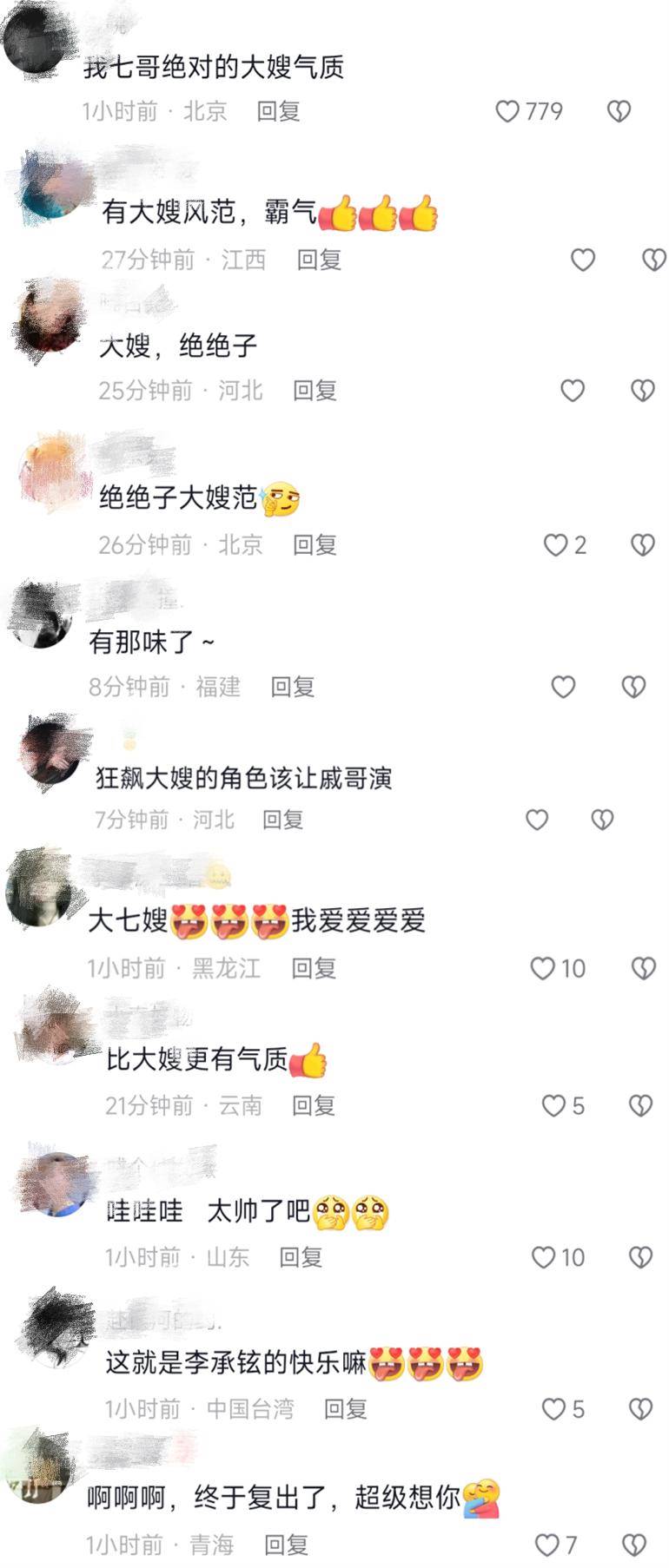
Task: Like the comment '有那味了~'
Action: pyautogui.click(x=563, y=687)
